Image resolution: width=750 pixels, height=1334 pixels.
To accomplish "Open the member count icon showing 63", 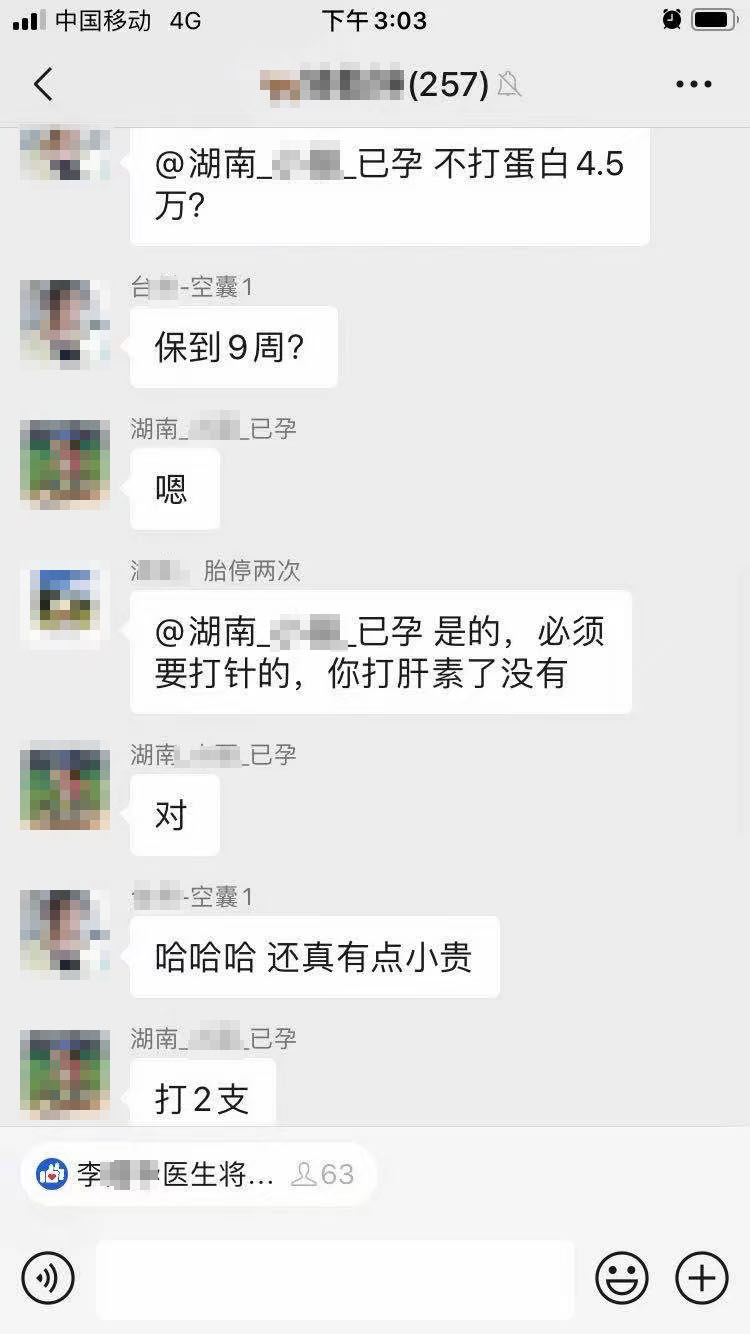I will pos(322,1174).
